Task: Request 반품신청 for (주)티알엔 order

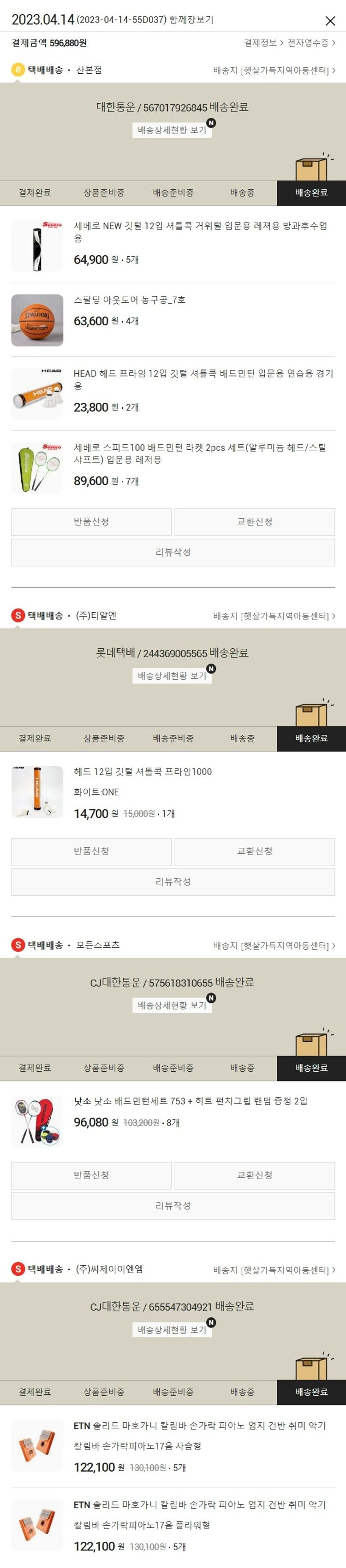Action: [x=91, y=851]
